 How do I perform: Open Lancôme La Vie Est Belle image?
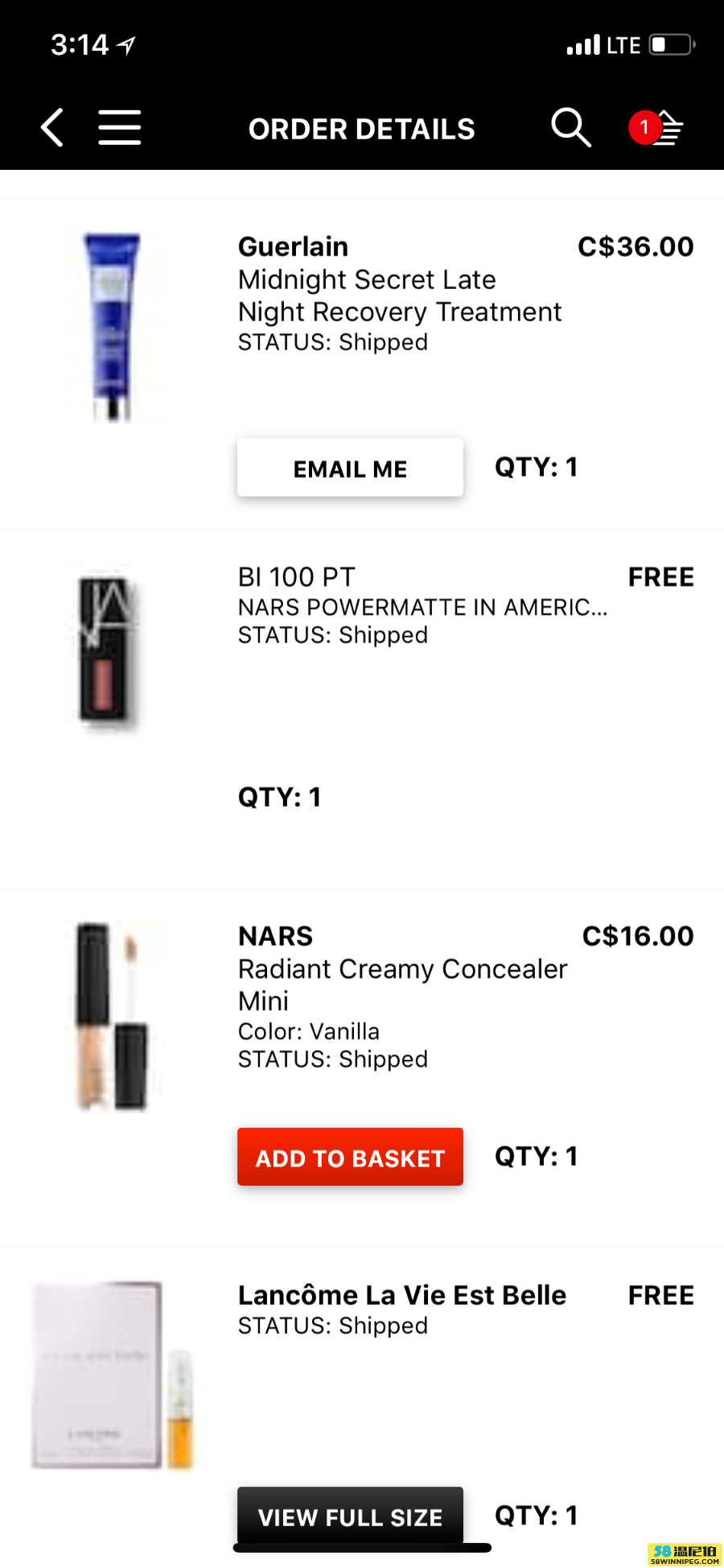(113, 1375)
